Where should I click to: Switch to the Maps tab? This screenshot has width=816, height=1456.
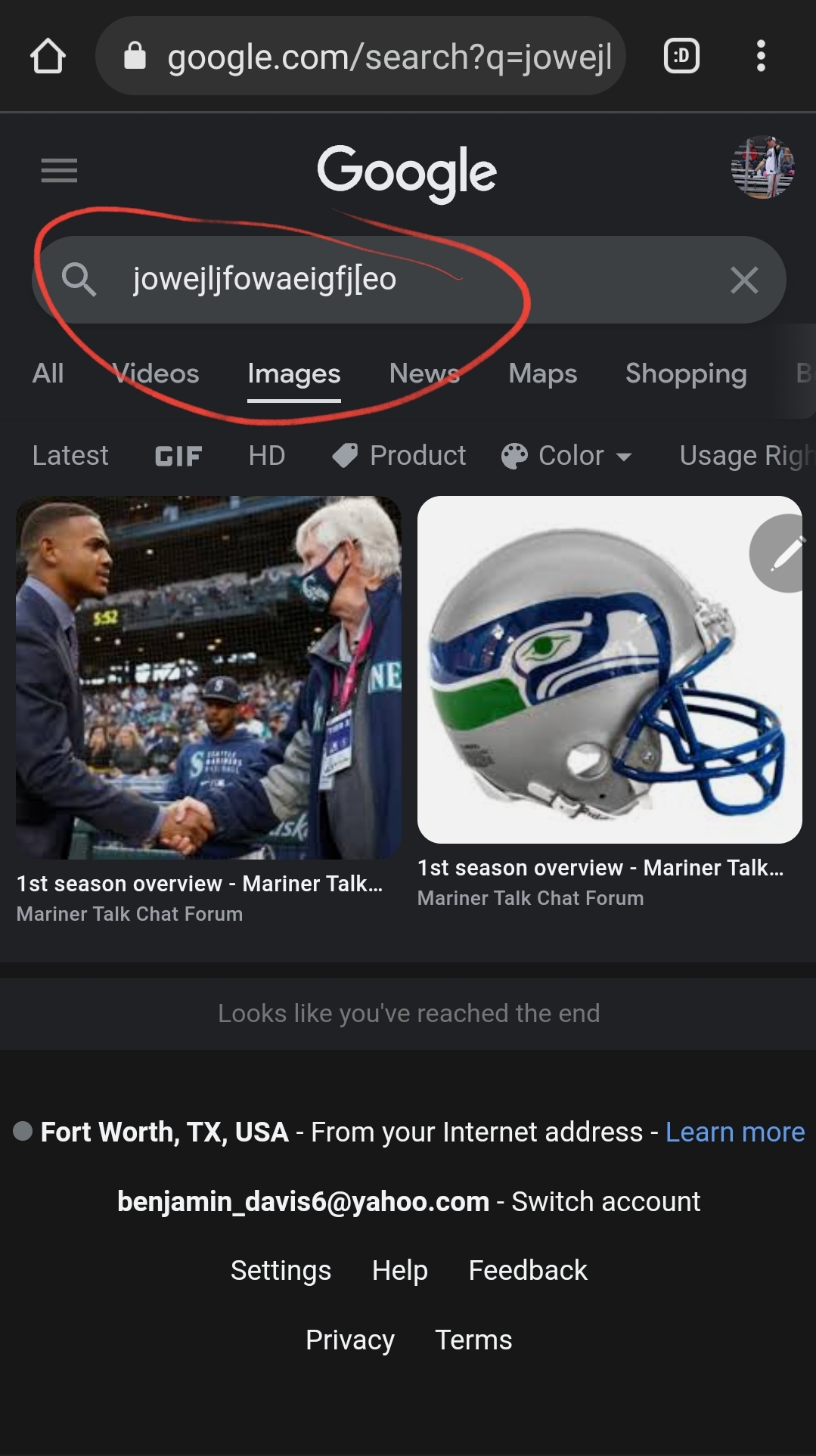point(542,373)
